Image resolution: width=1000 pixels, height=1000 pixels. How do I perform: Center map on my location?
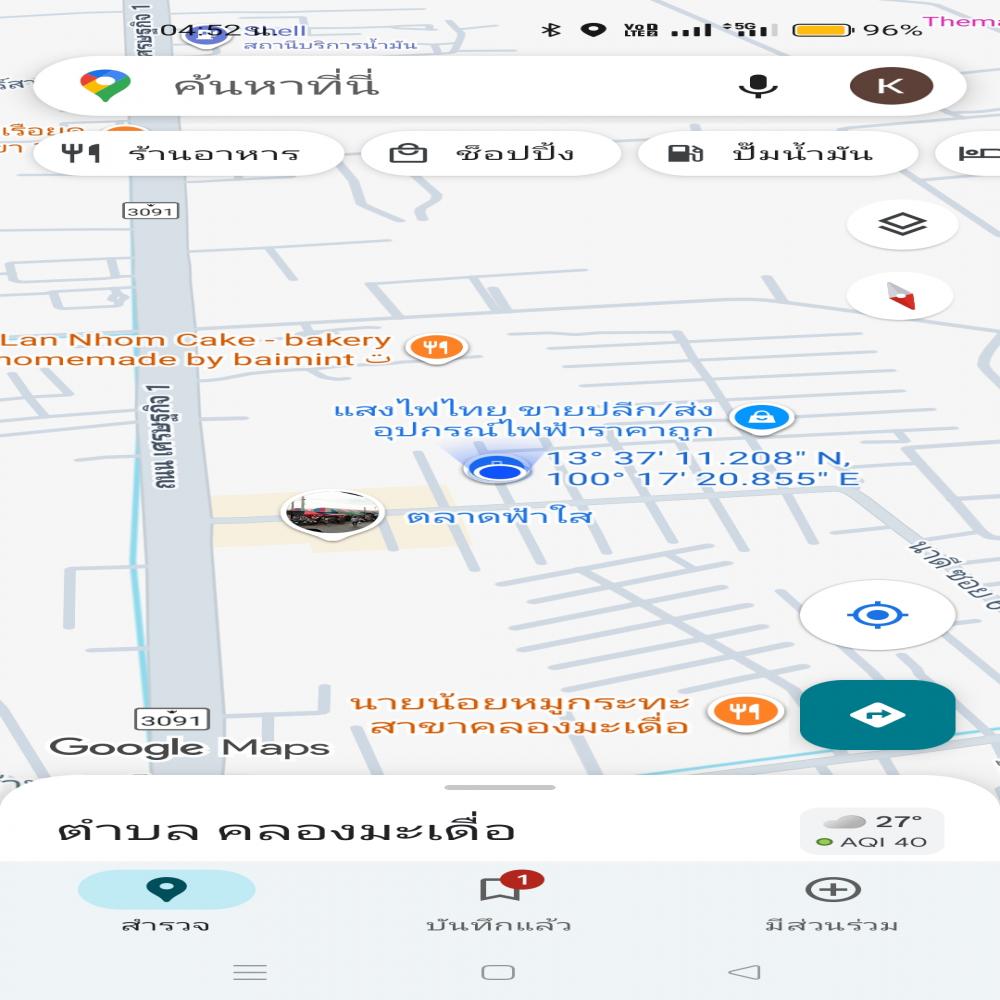point(877,614)
